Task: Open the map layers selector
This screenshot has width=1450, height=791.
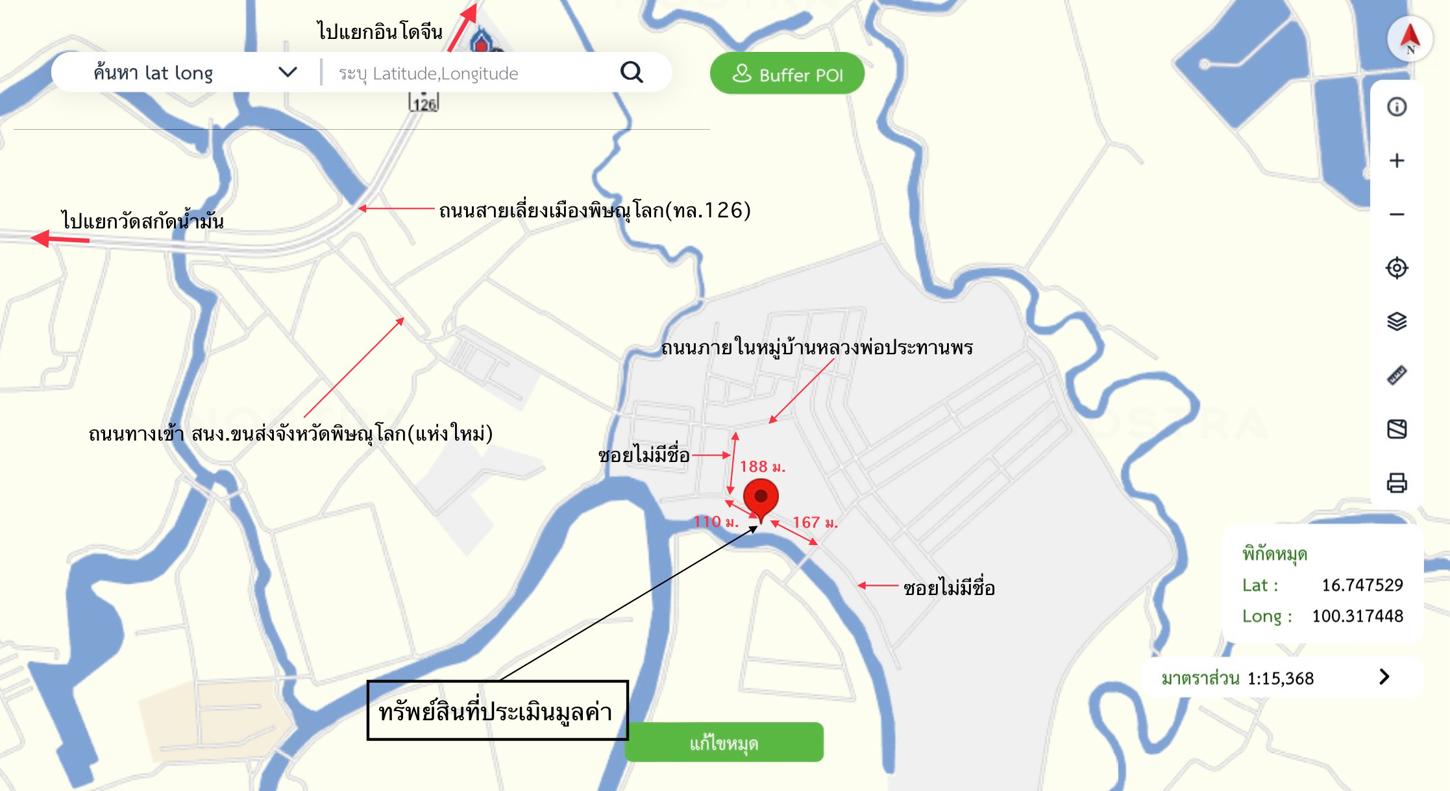Action: pos(1397,321)
